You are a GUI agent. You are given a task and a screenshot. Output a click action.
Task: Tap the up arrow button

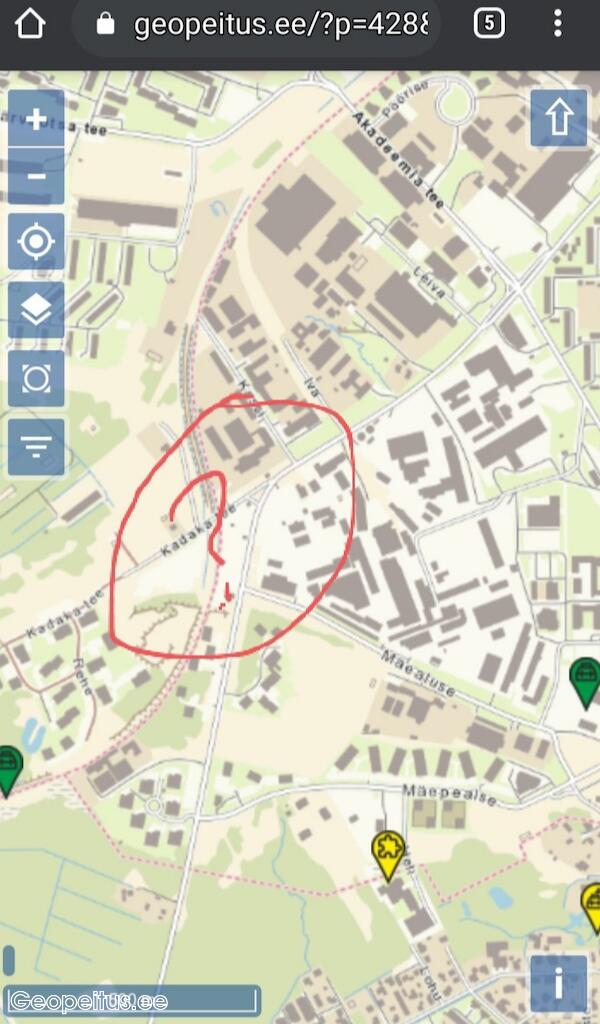pyautogui.click(x=558, y=118)
